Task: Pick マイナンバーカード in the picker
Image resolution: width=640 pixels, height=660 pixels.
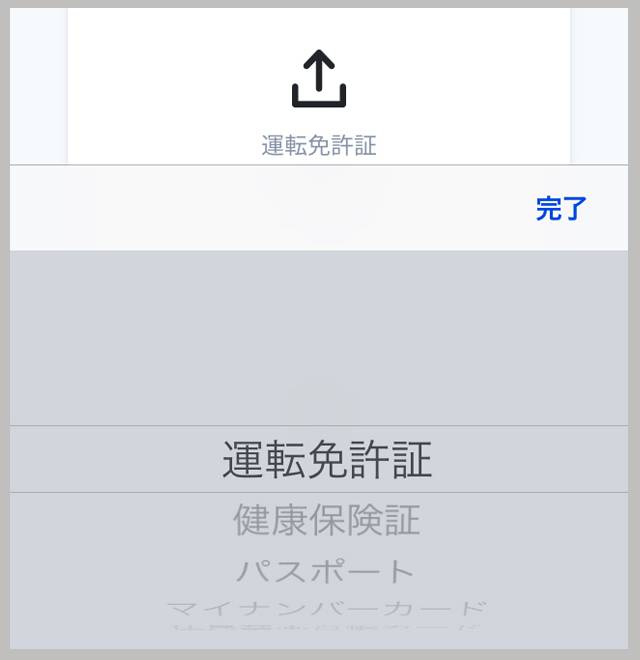Action: pos(326,607)
